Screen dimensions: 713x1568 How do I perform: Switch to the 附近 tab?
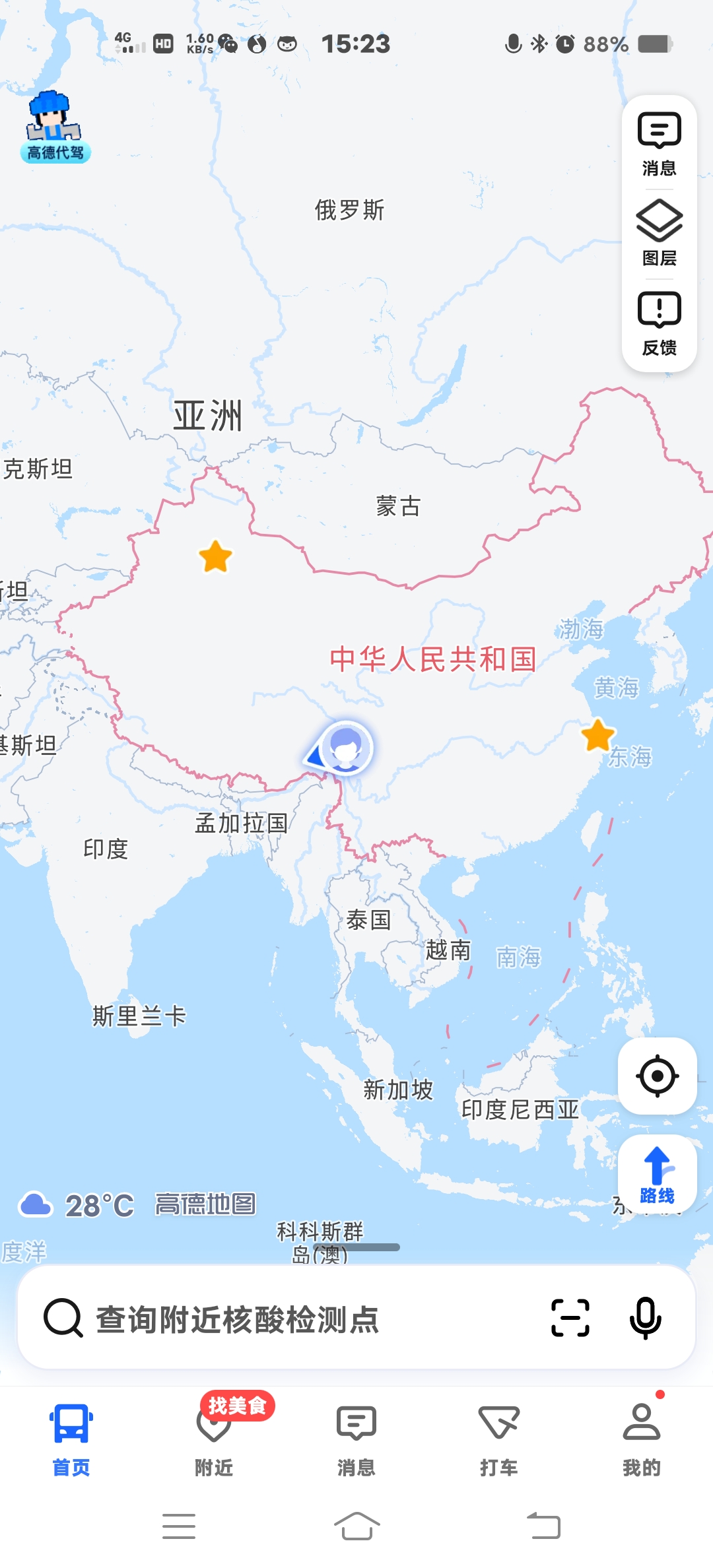(213, 1439)
